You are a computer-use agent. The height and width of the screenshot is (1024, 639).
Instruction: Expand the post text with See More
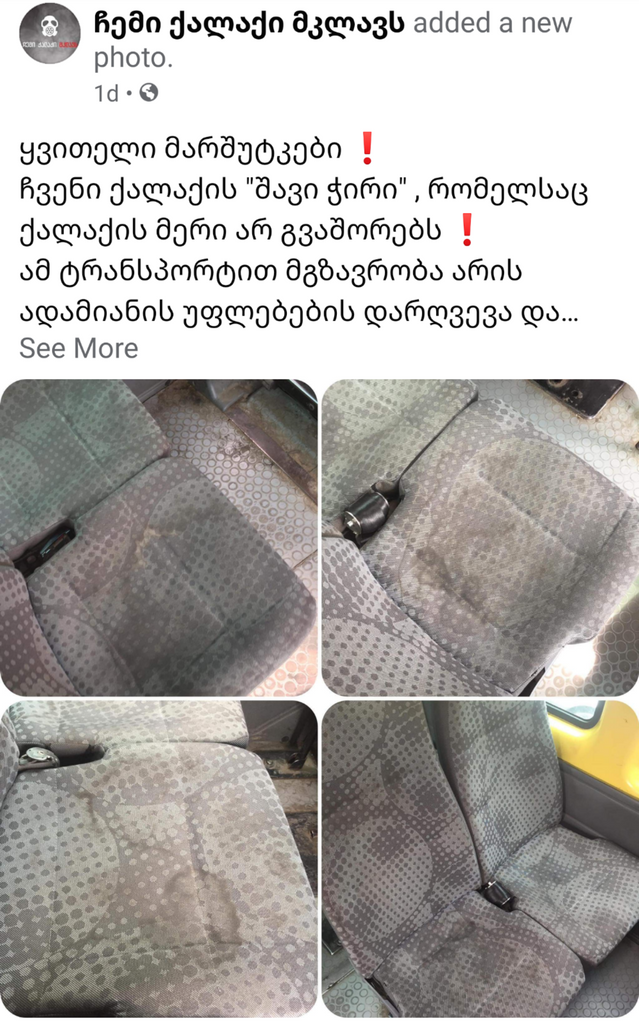point(79,348)
